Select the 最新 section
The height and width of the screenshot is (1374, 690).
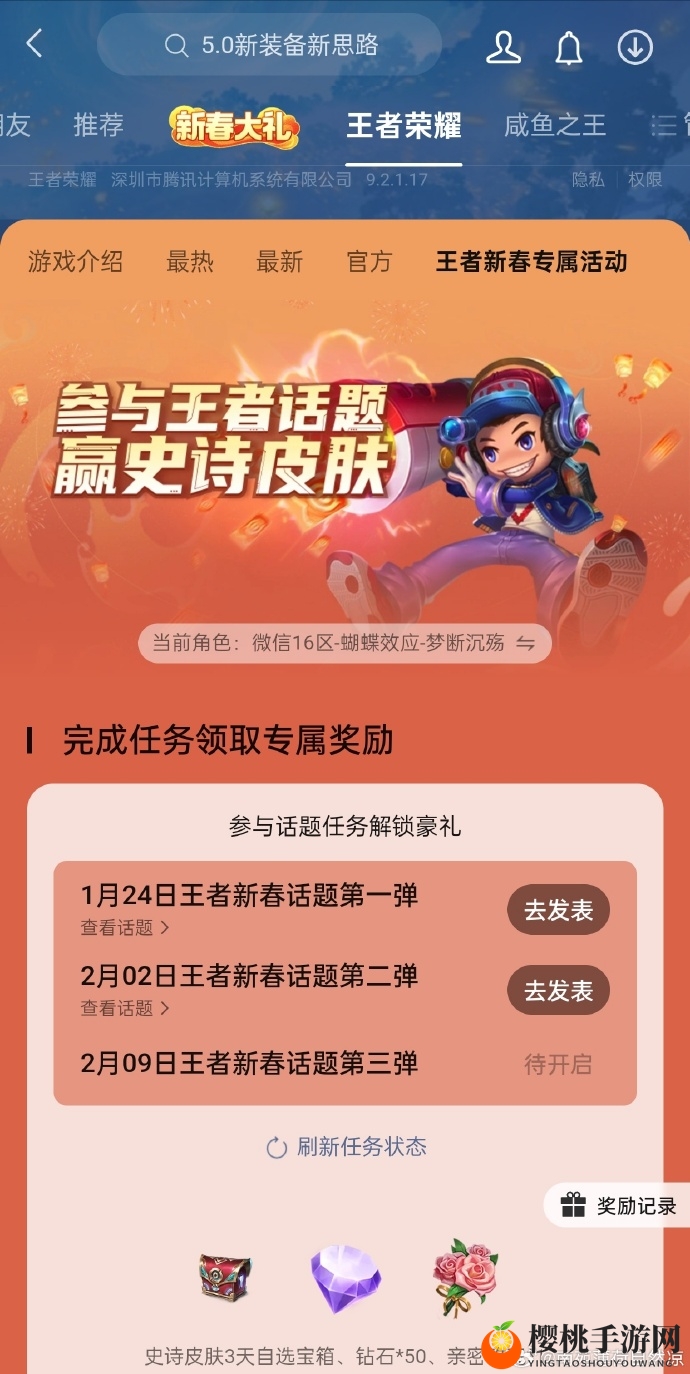point(279,262)
